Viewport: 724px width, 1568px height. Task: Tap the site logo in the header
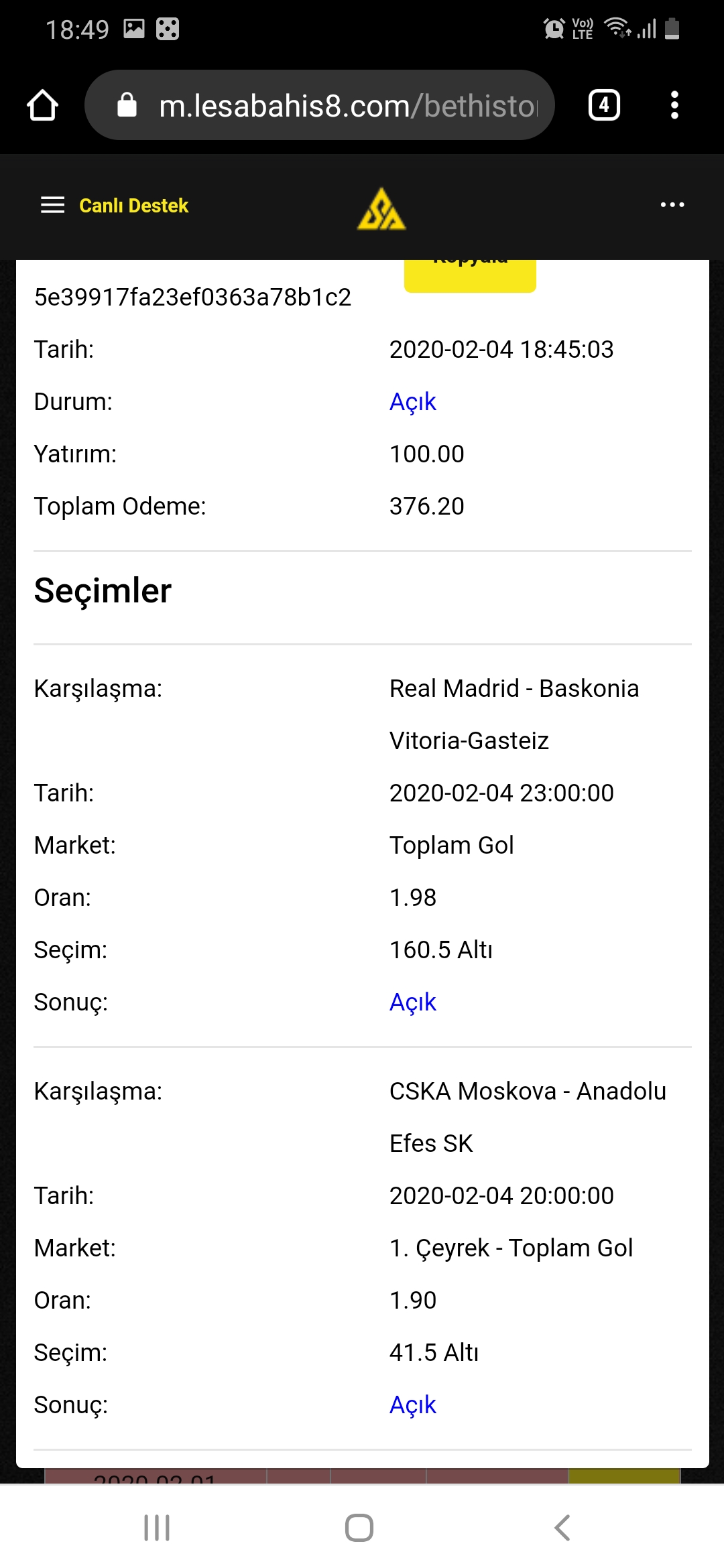tap(381, 208)
